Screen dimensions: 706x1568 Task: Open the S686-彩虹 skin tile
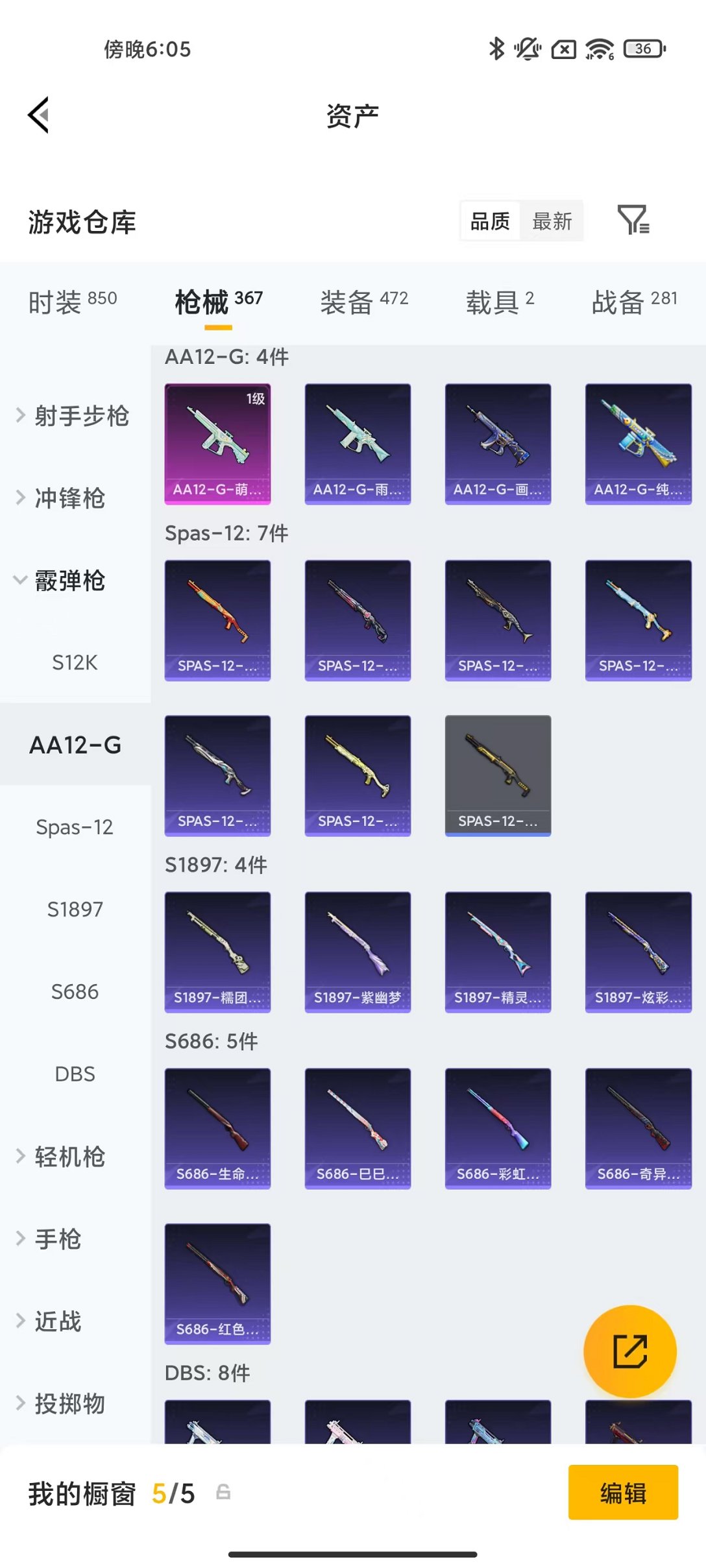(x=498, y=1128)
